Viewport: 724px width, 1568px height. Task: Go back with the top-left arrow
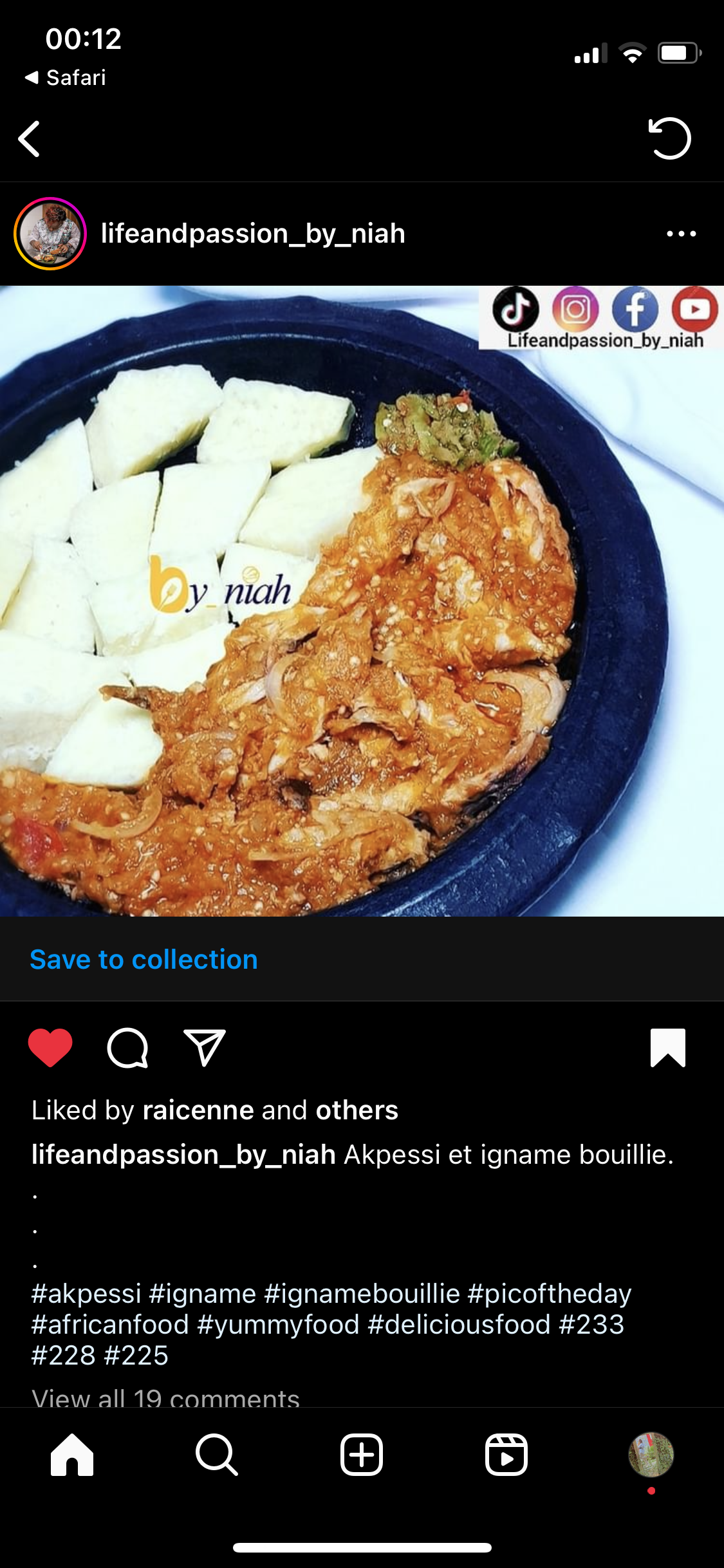[x=30, y=139]
